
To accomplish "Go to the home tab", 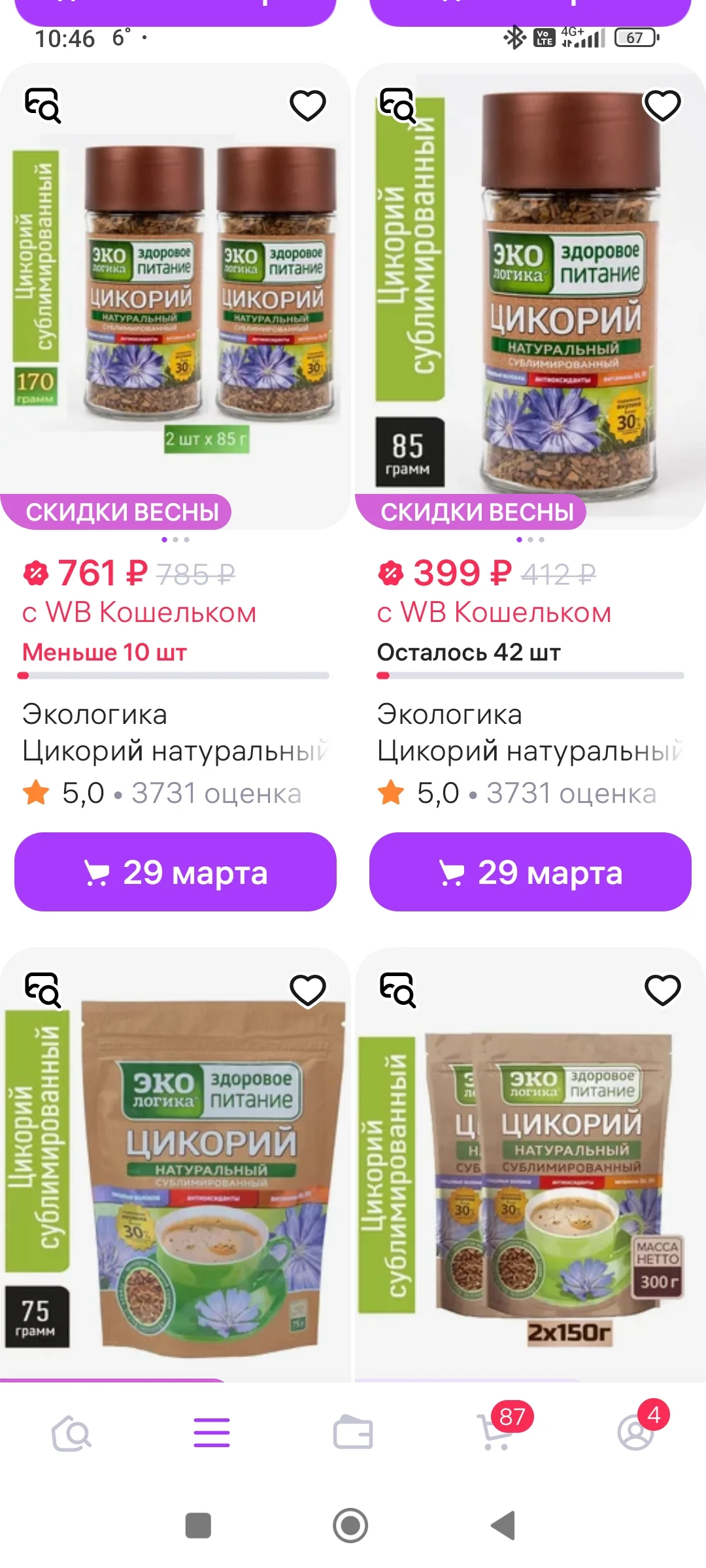I will [x=71, y=1433].
